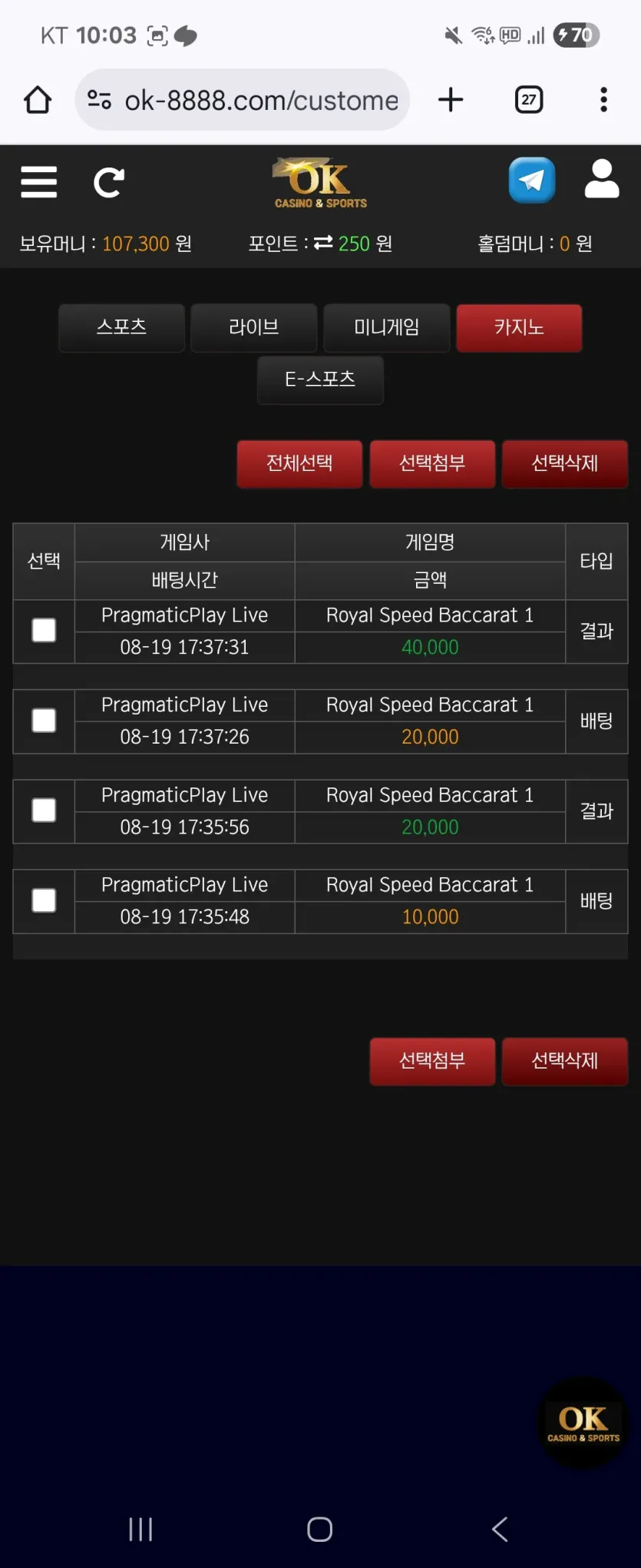Switch to the 미니게임 tab
Screen dimensions: 641x1568
(x=387, y=328)
